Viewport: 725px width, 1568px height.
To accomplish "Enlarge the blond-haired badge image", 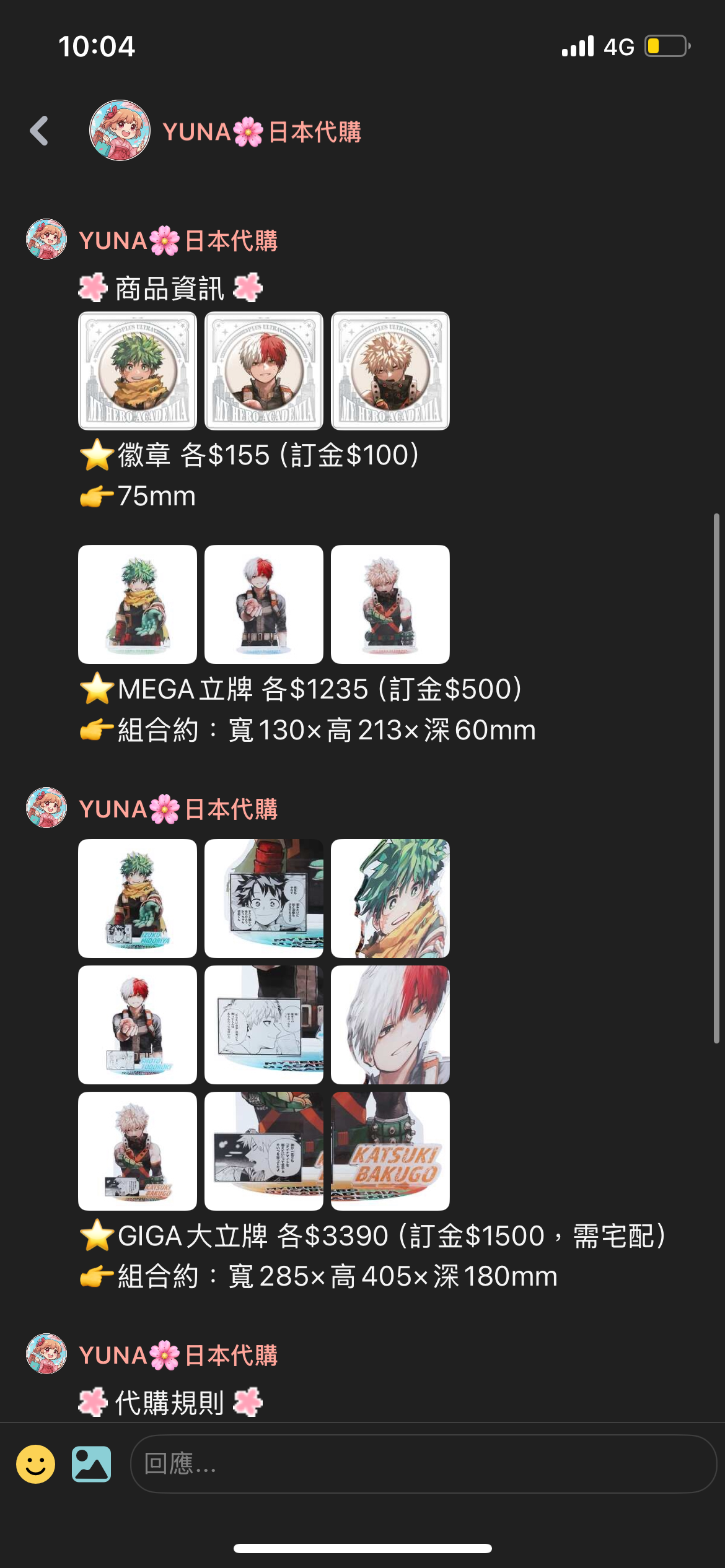I will (x=390, y=371).
